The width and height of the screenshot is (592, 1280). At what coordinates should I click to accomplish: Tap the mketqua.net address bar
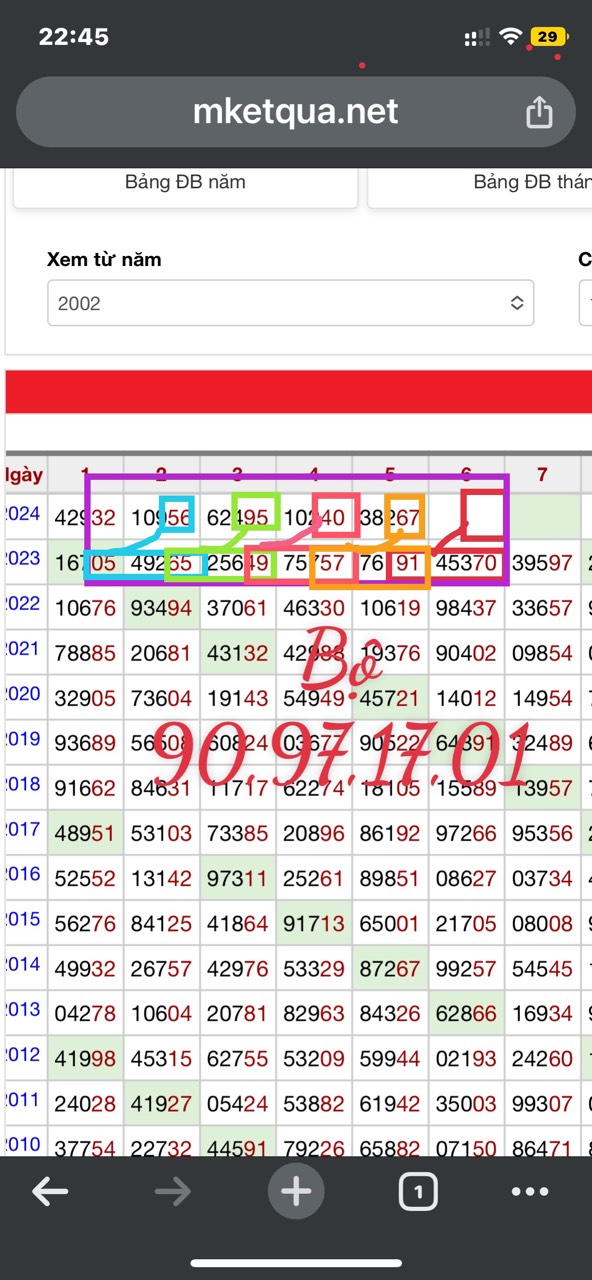pyautogui.click(x=296, y=112)
